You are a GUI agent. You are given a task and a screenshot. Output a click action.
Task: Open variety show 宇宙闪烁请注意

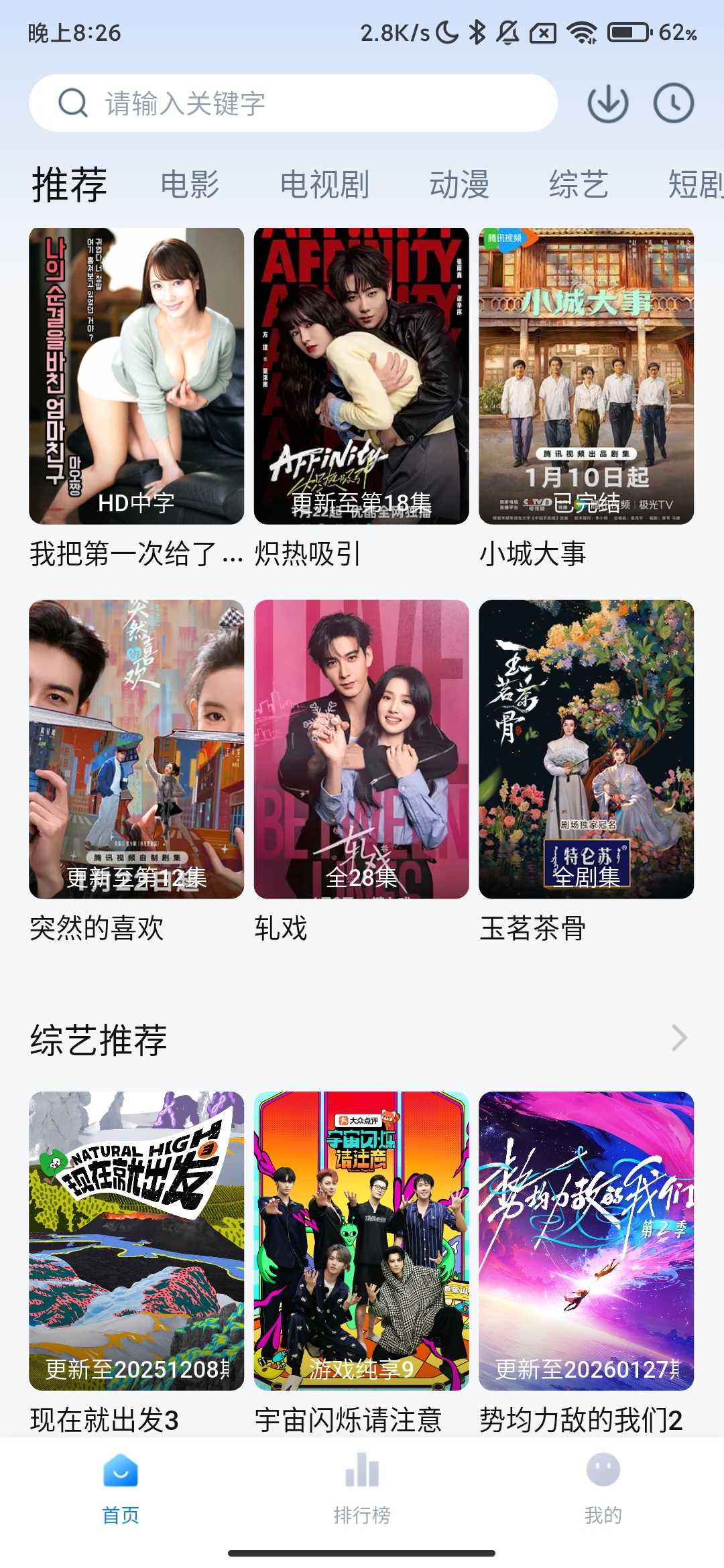361,1240
